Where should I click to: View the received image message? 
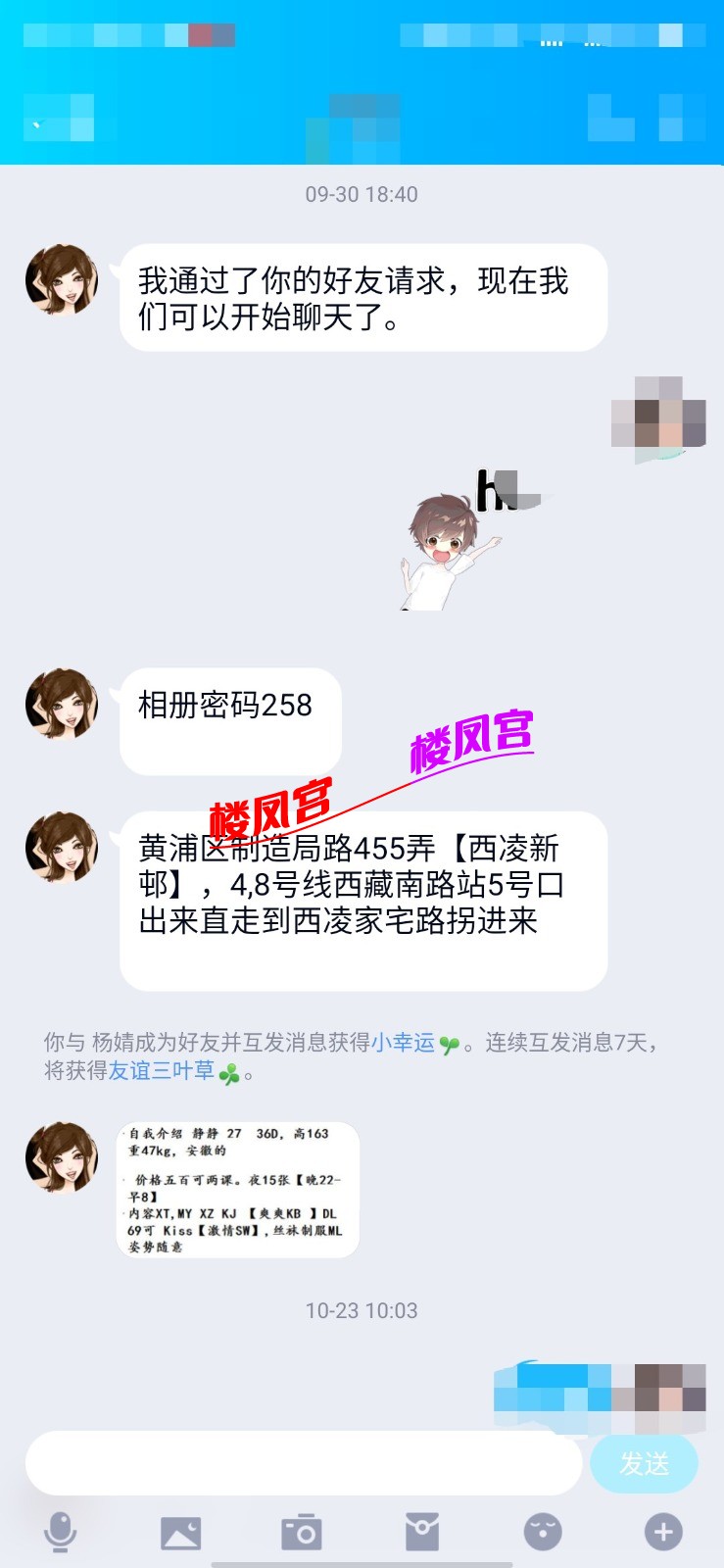[x=237, y=1190]
